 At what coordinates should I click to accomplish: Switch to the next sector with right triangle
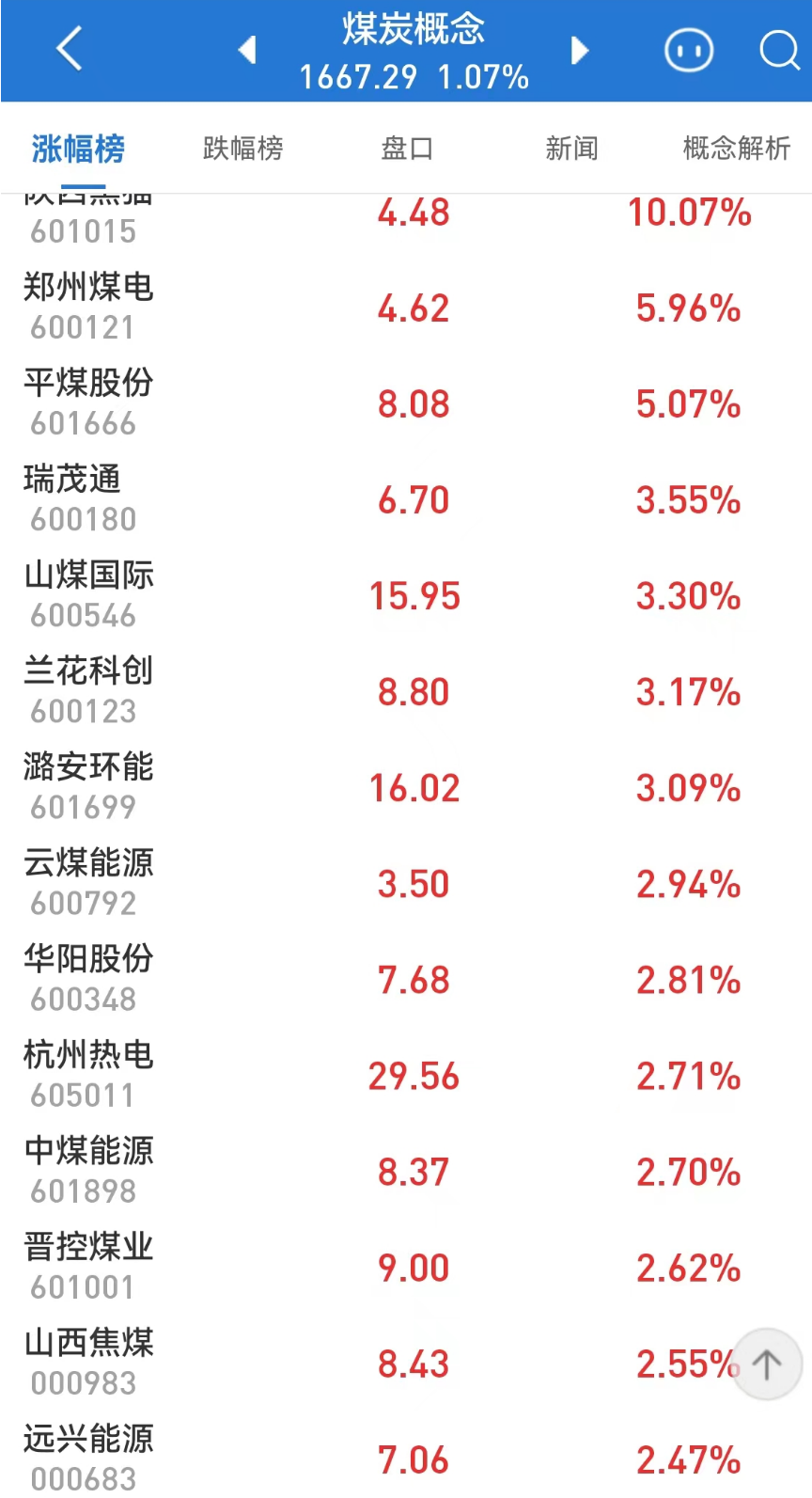click(579, 50)
